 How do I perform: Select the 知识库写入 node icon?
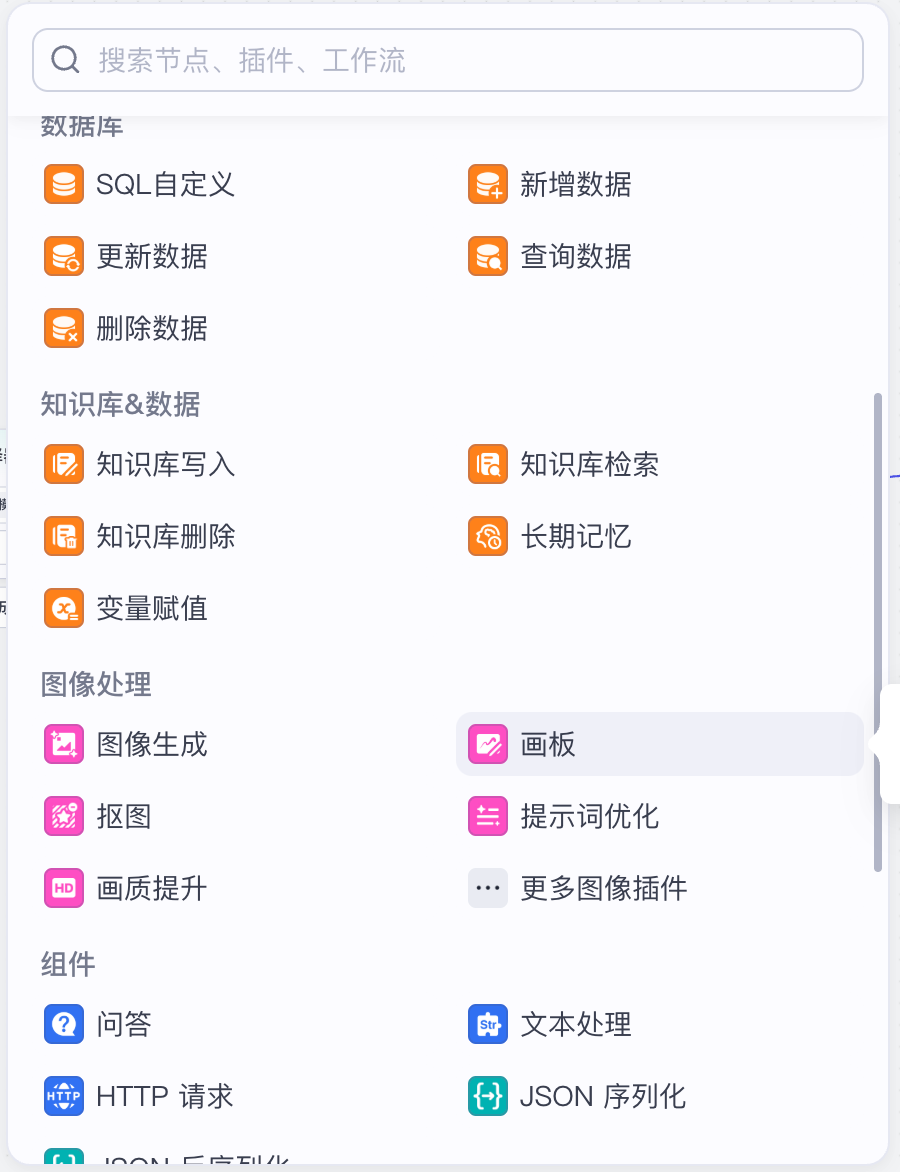coord(63,464)
